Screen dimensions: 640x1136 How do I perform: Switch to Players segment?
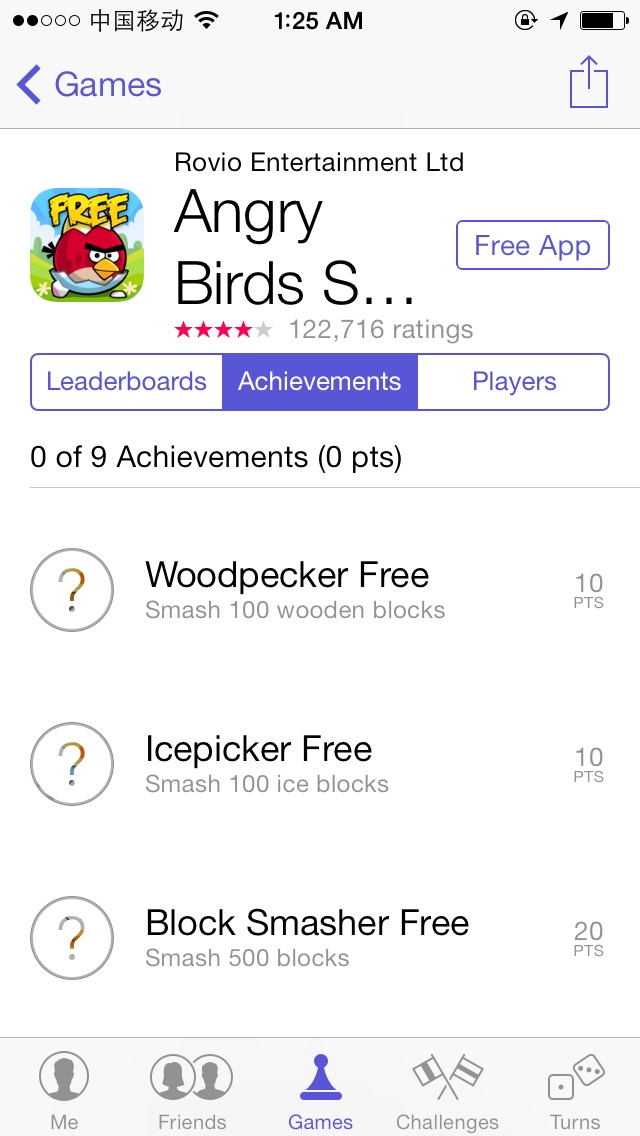click(513, 382)
